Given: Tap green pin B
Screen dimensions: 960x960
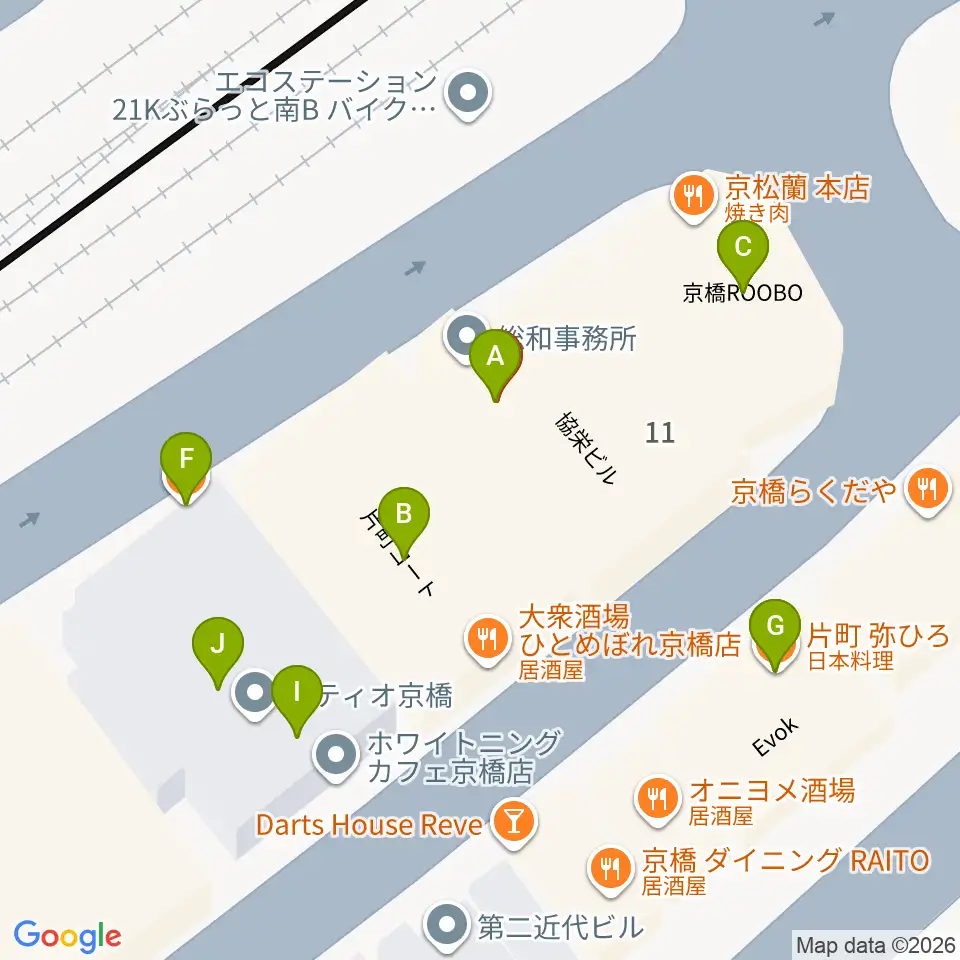Looking at the screenshot, I should pos(403,515).
